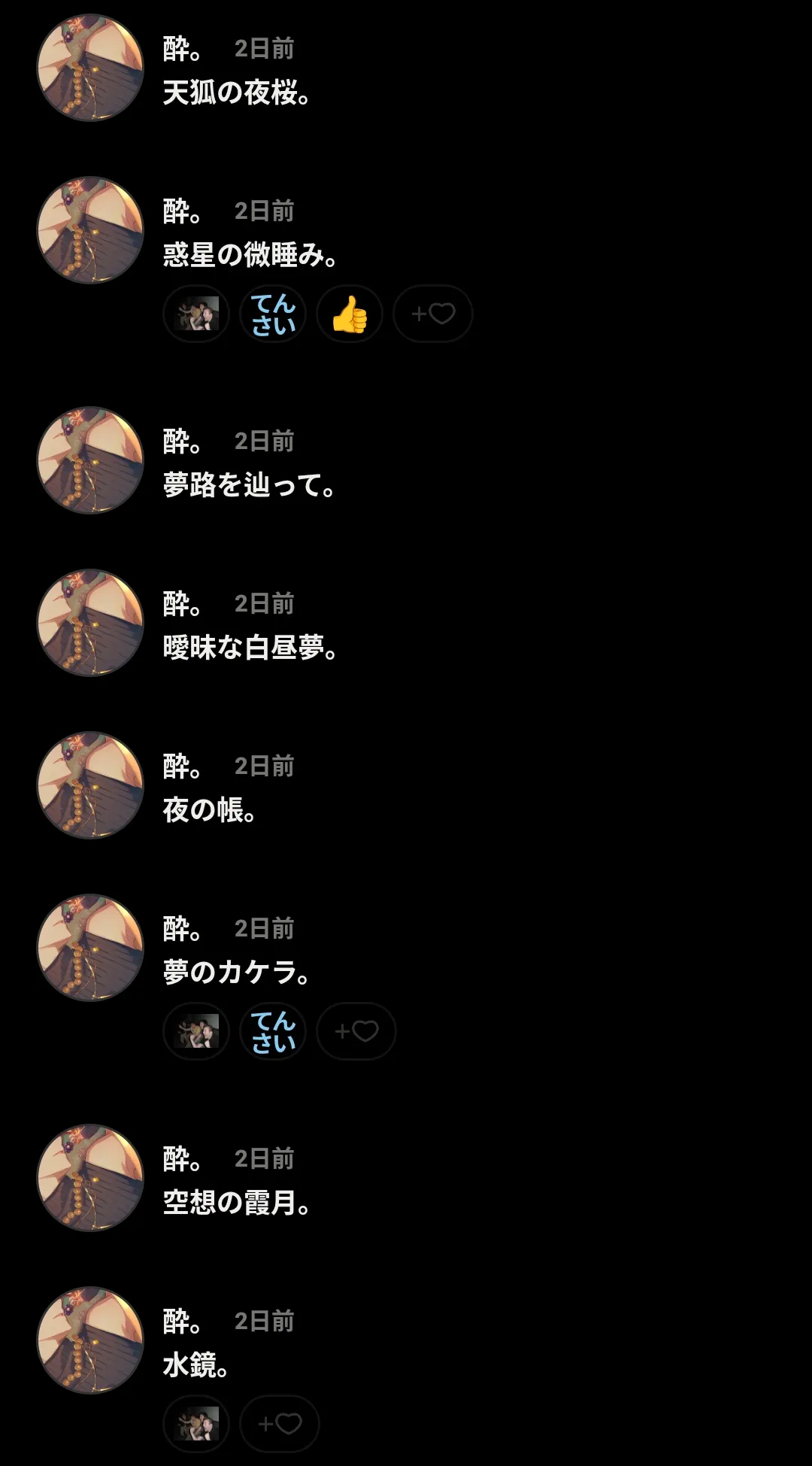812x1466 pixels.
Task: Tap the avatar beside 天狐の夜桜。
Action: pyautogui.click(x=90, y=67)
